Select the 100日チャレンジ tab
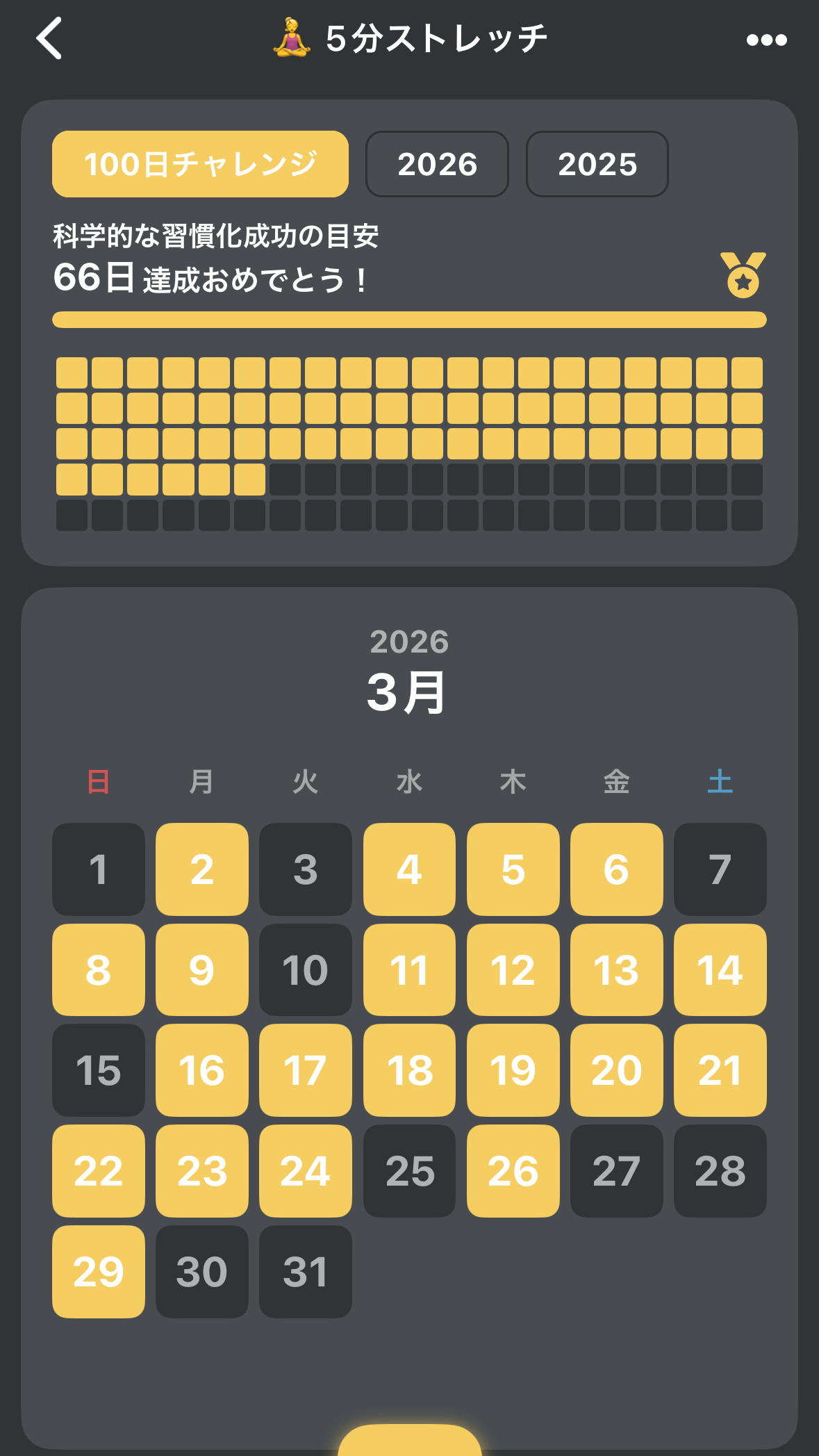 tap(200, 164)
